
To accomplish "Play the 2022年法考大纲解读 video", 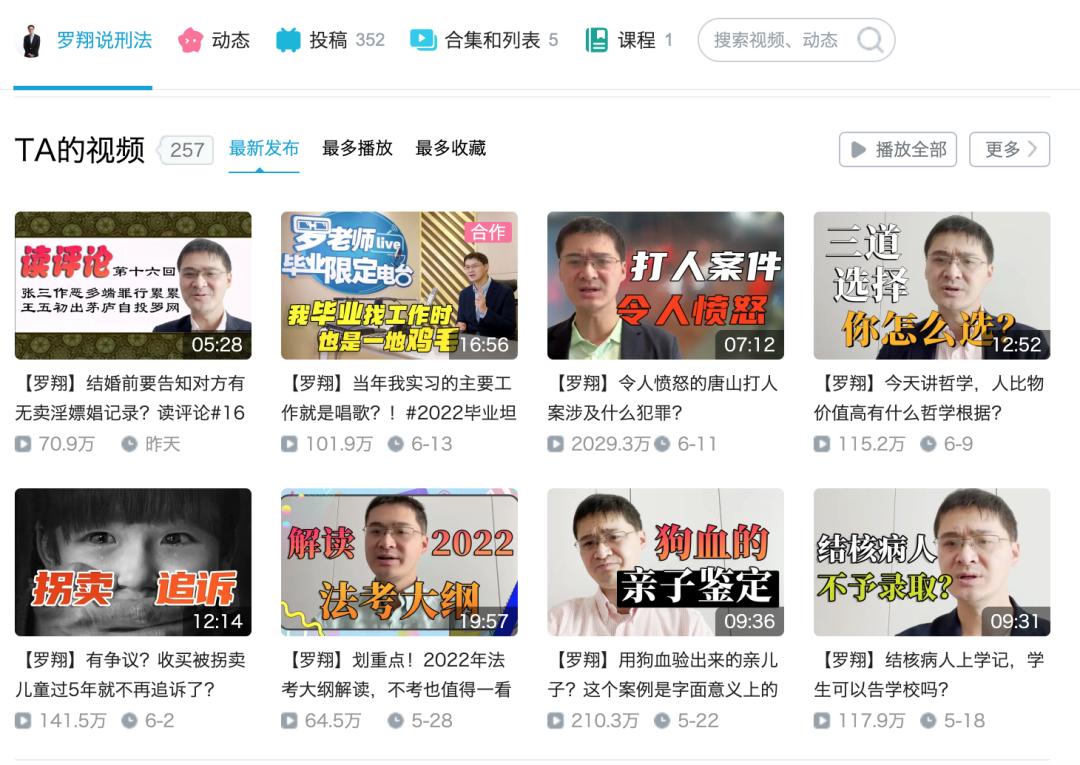I will pos(399,562).
